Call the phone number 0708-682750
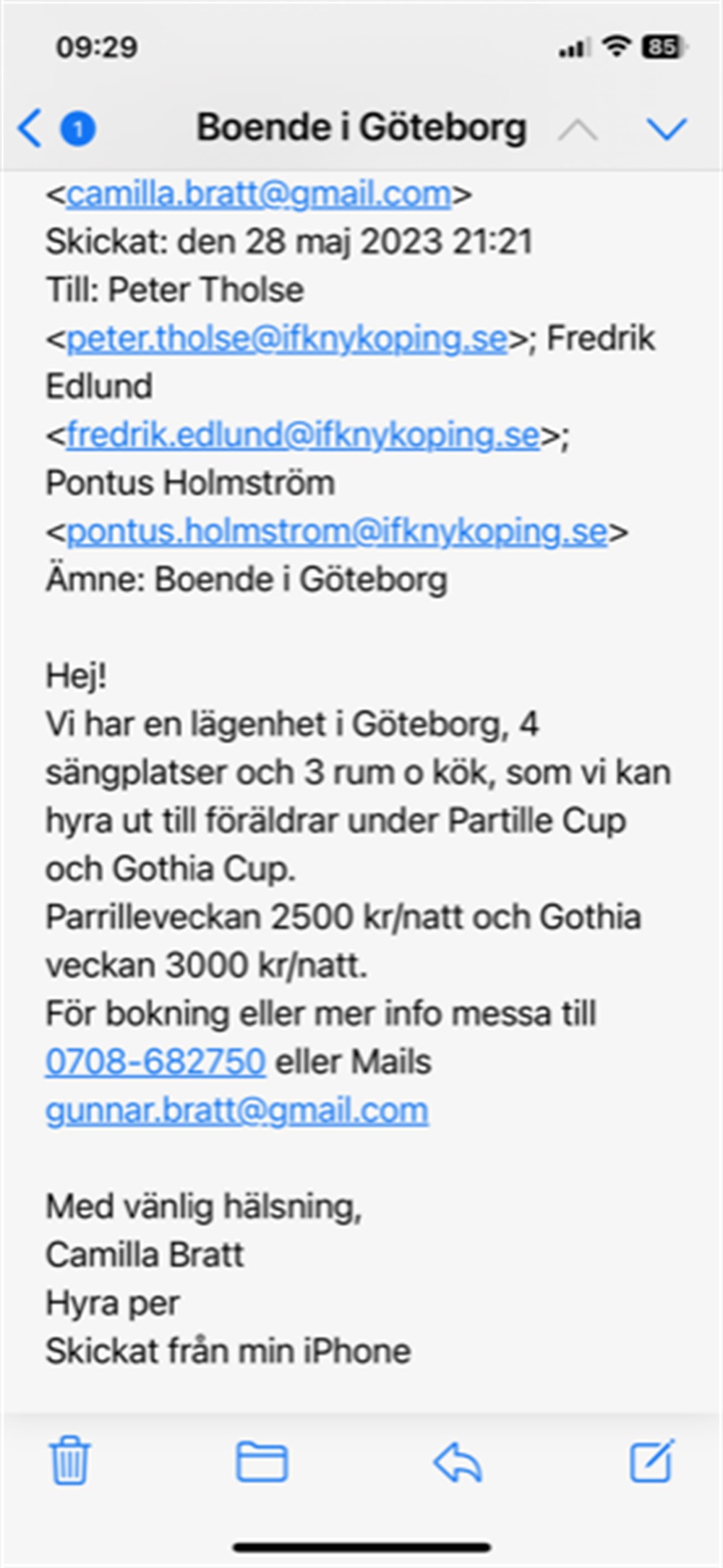 pyautogui.click(x=155, y=1062)
